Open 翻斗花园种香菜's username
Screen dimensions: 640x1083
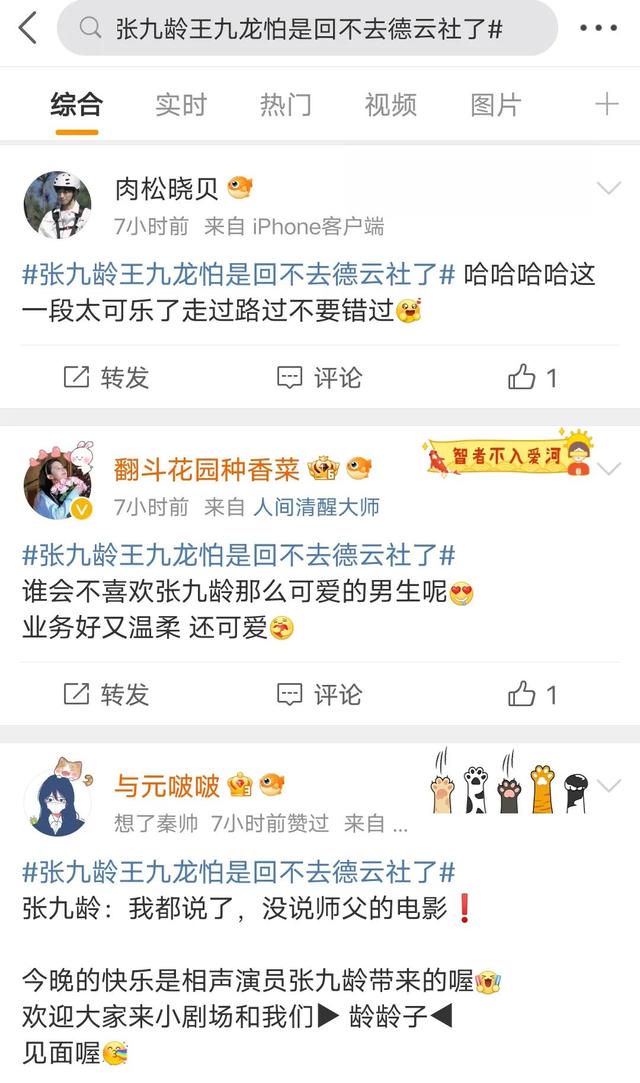click(206, 468)
